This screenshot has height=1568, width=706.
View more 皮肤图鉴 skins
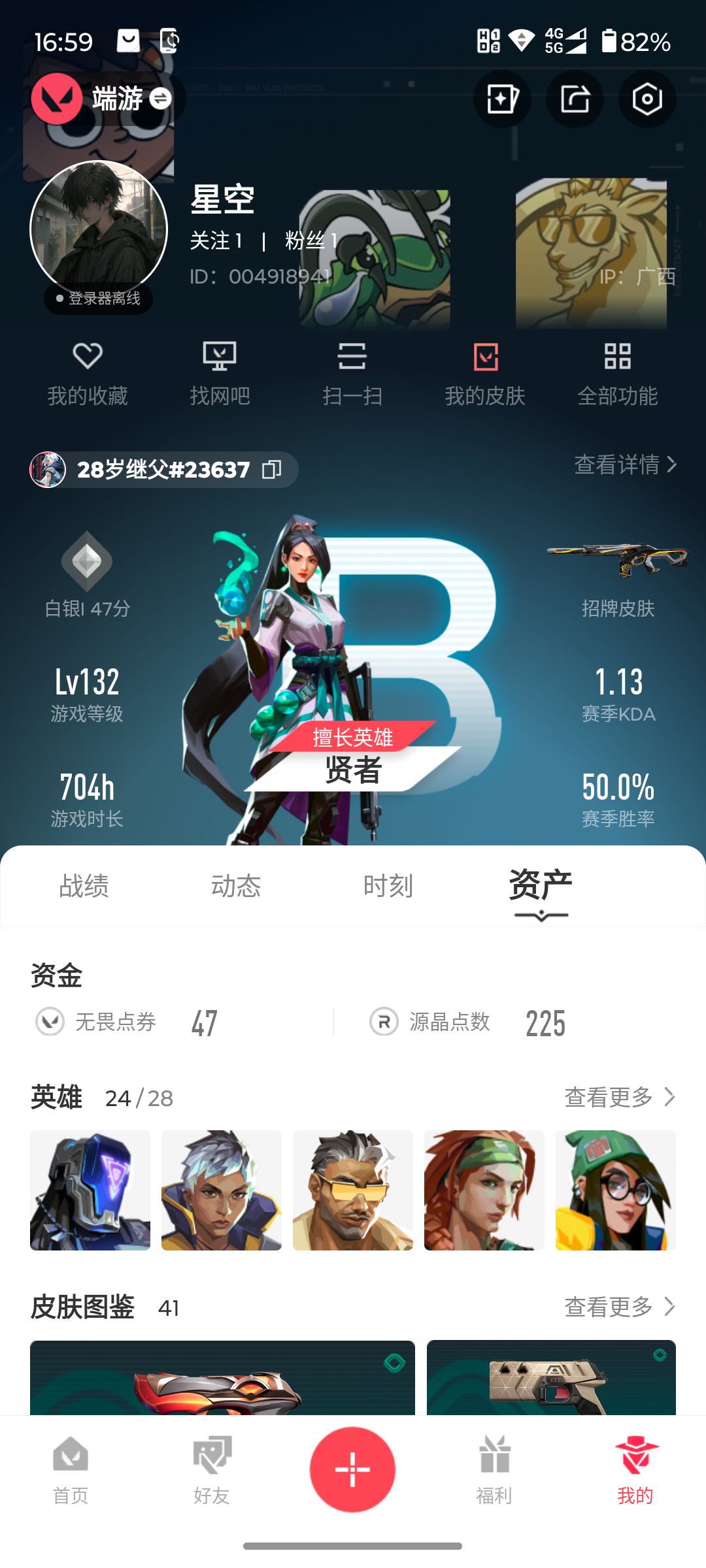618,1307
